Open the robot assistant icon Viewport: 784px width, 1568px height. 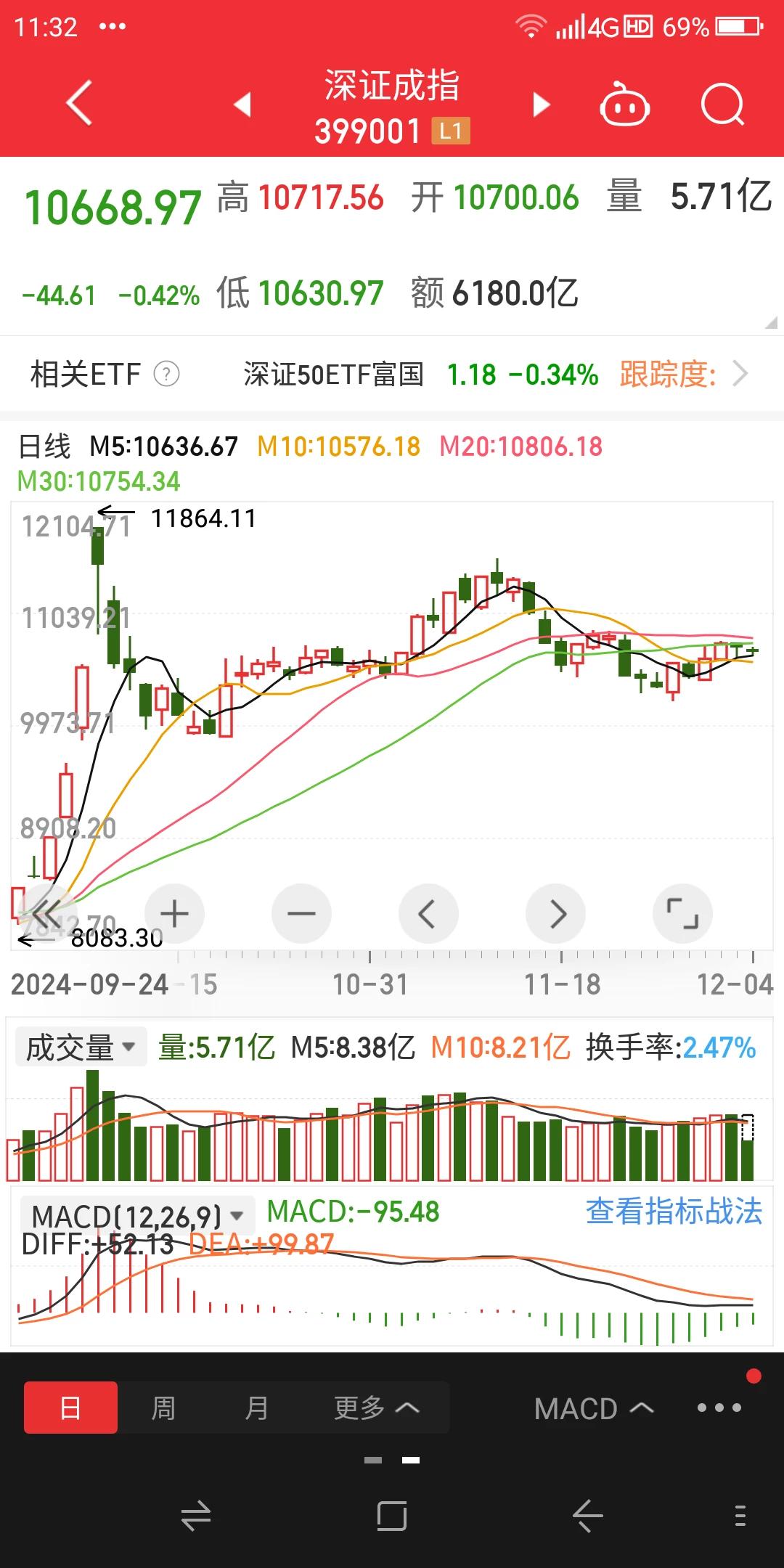tap(624, 105)
